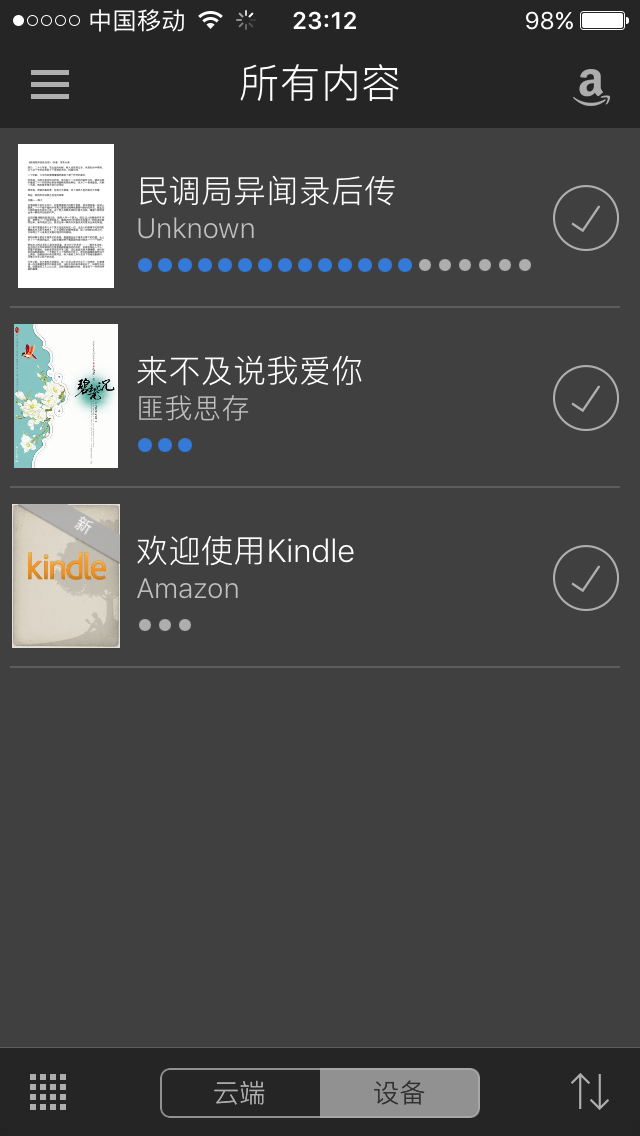This screenshot has height=1136, width=640.
Task: Open the book 民调局异闻录后传
Action: point(315,217)
